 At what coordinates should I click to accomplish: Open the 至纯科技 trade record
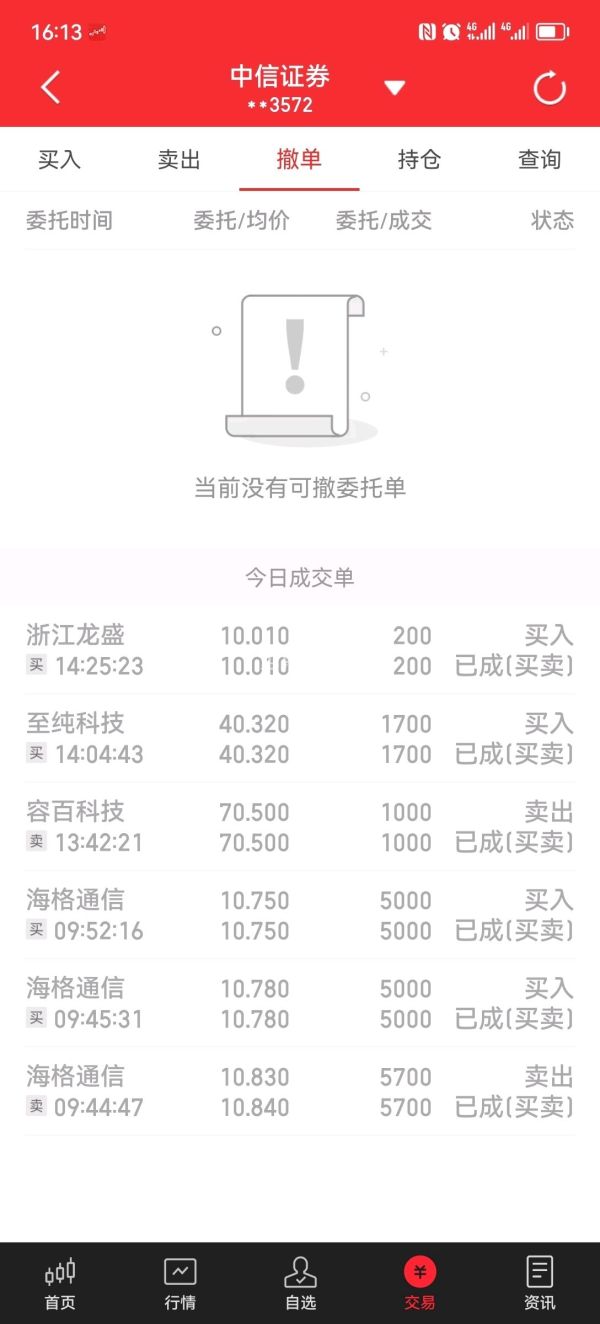click(299, 738)
